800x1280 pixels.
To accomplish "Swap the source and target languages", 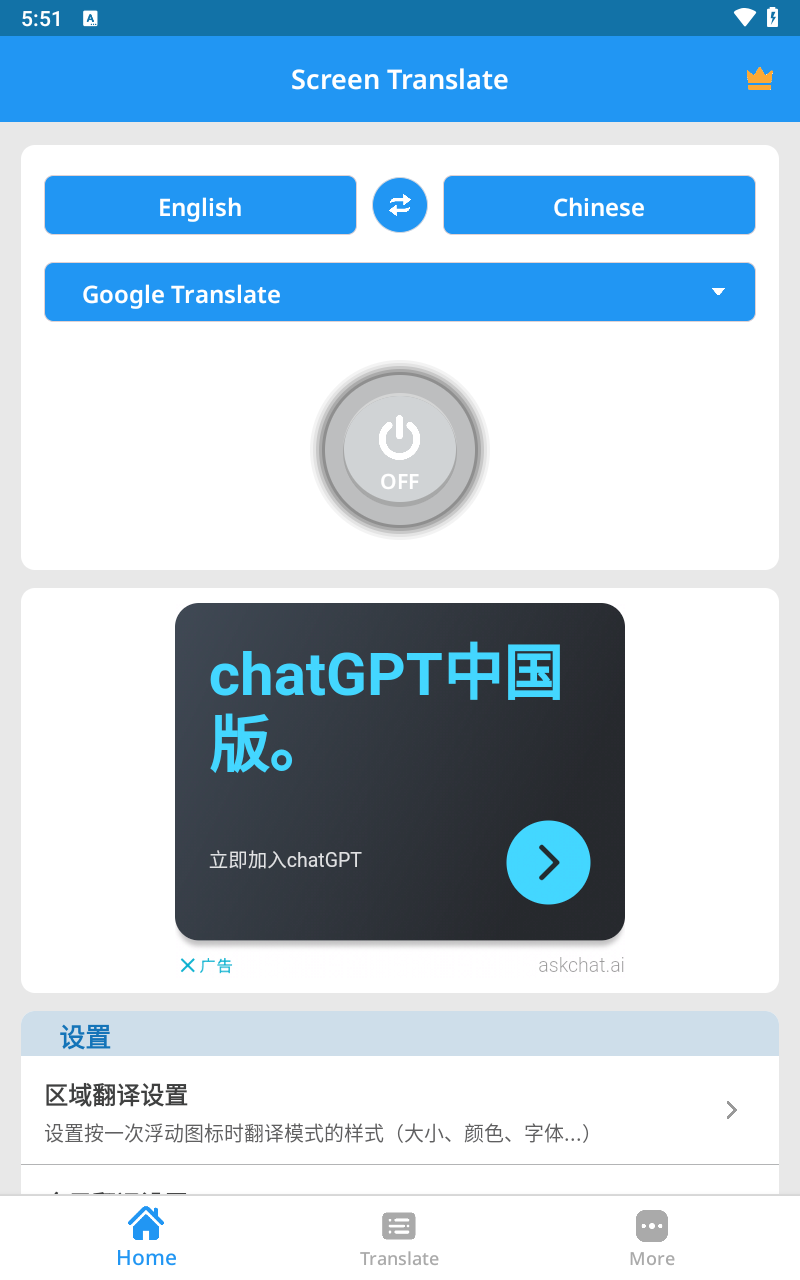I will click(400, 206).
